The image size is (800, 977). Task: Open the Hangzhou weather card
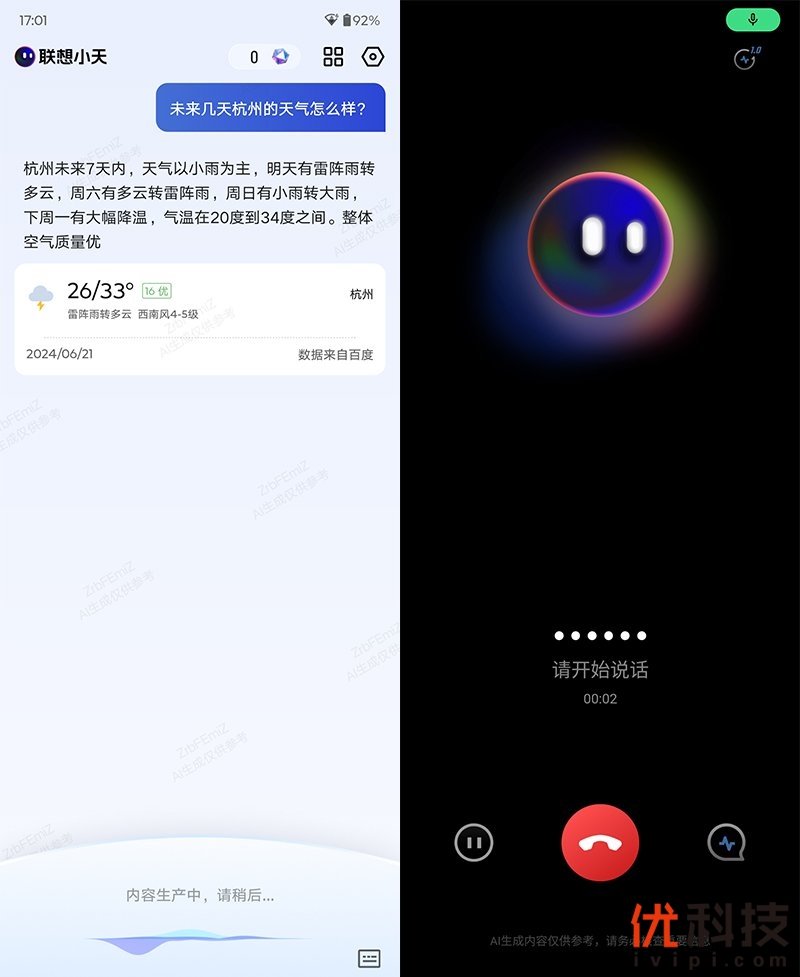200,319
